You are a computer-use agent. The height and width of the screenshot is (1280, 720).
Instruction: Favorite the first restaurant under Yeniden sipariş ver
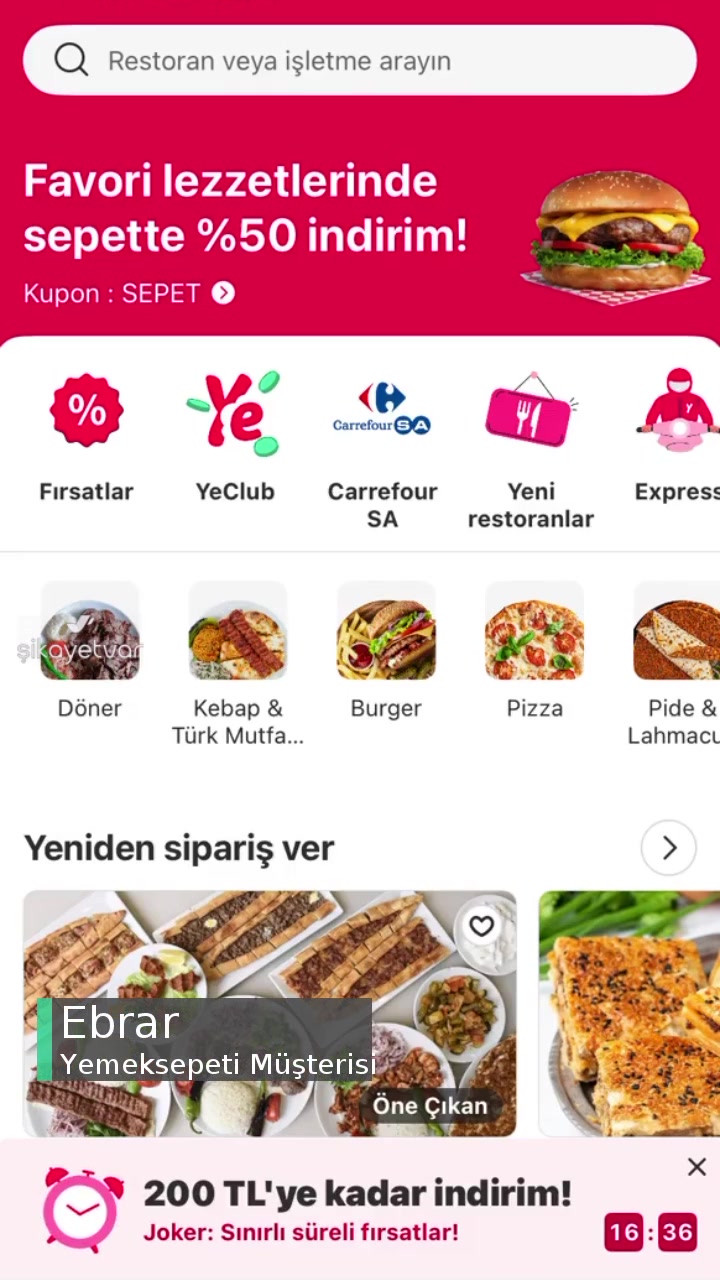(481, 926)
